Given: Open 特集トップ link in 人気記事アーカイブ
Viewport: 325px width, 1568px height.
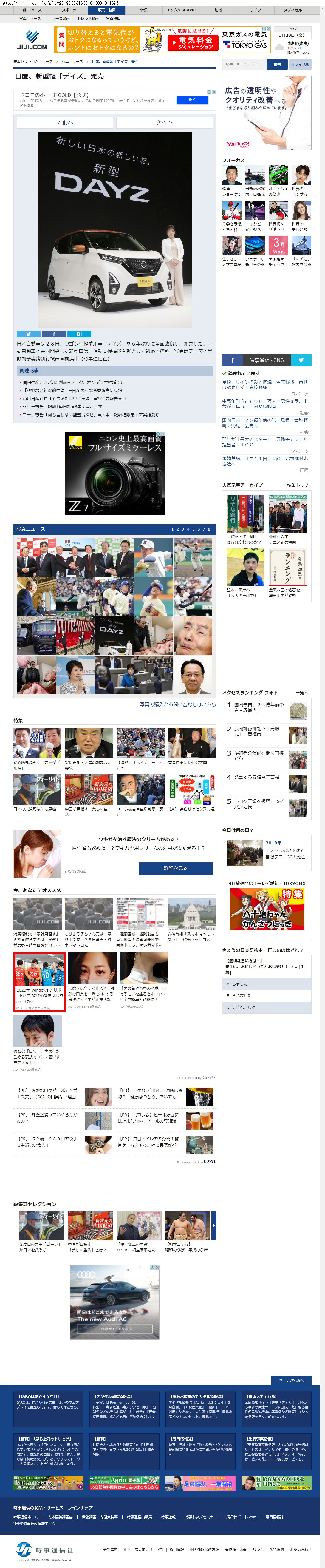Looking at the screenshot, I should pos(298,485).
